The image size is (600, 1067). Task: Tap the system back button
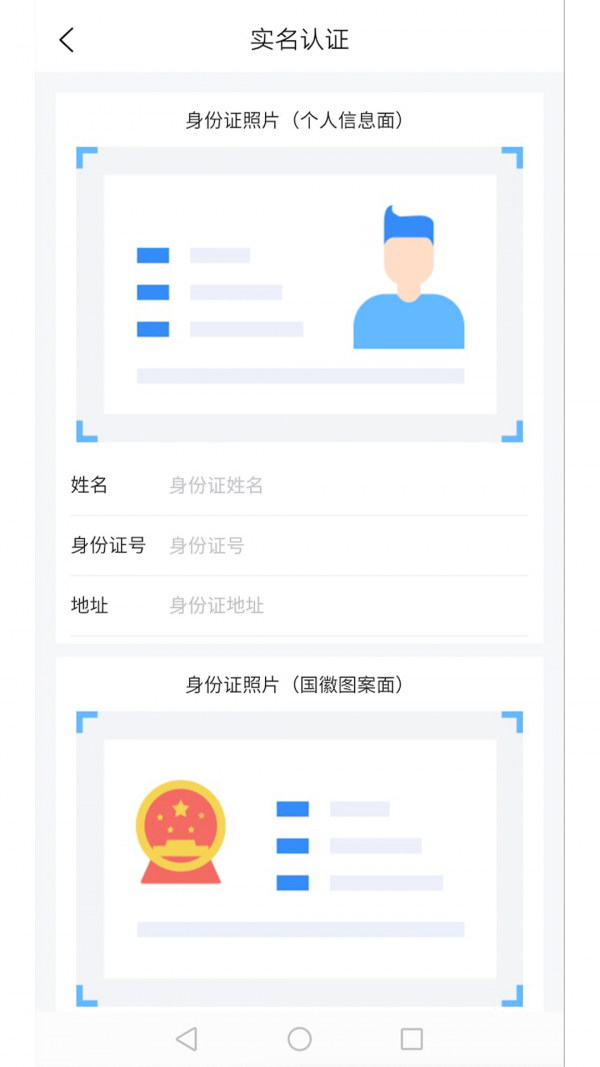[x=186, y=1039]
